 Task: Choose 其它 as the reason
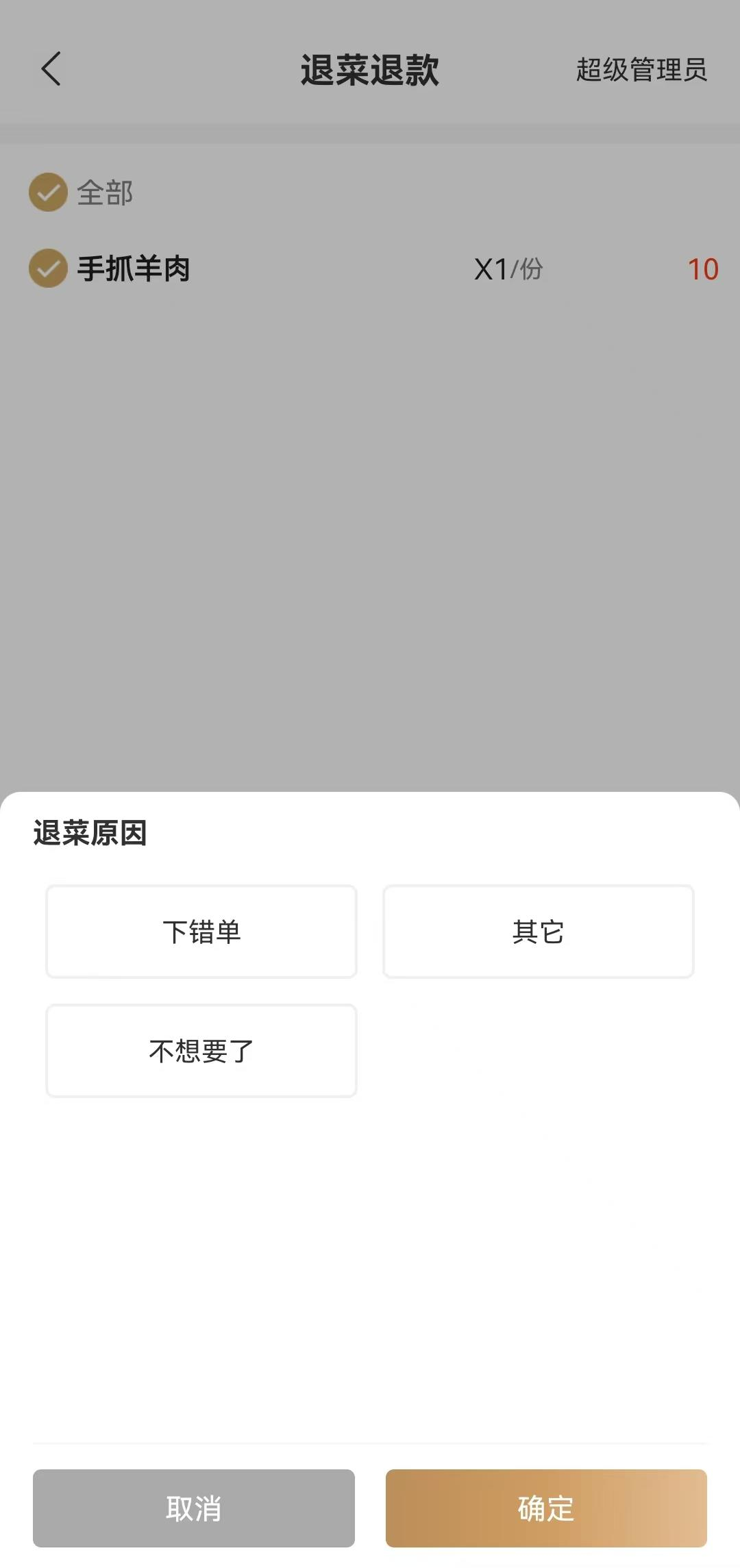tap(539, 932)
